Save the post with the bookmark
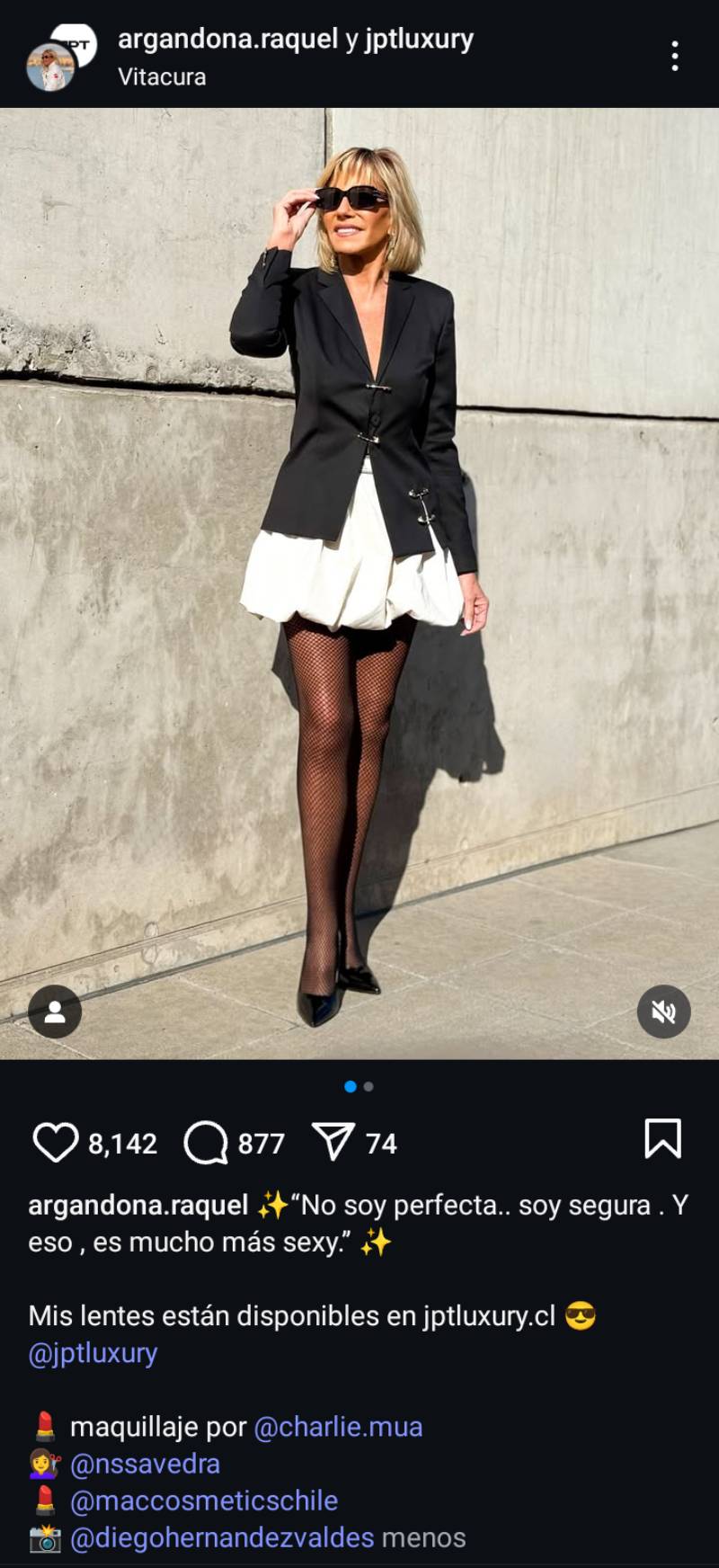719x1568 pixels. pos(662,1139)
